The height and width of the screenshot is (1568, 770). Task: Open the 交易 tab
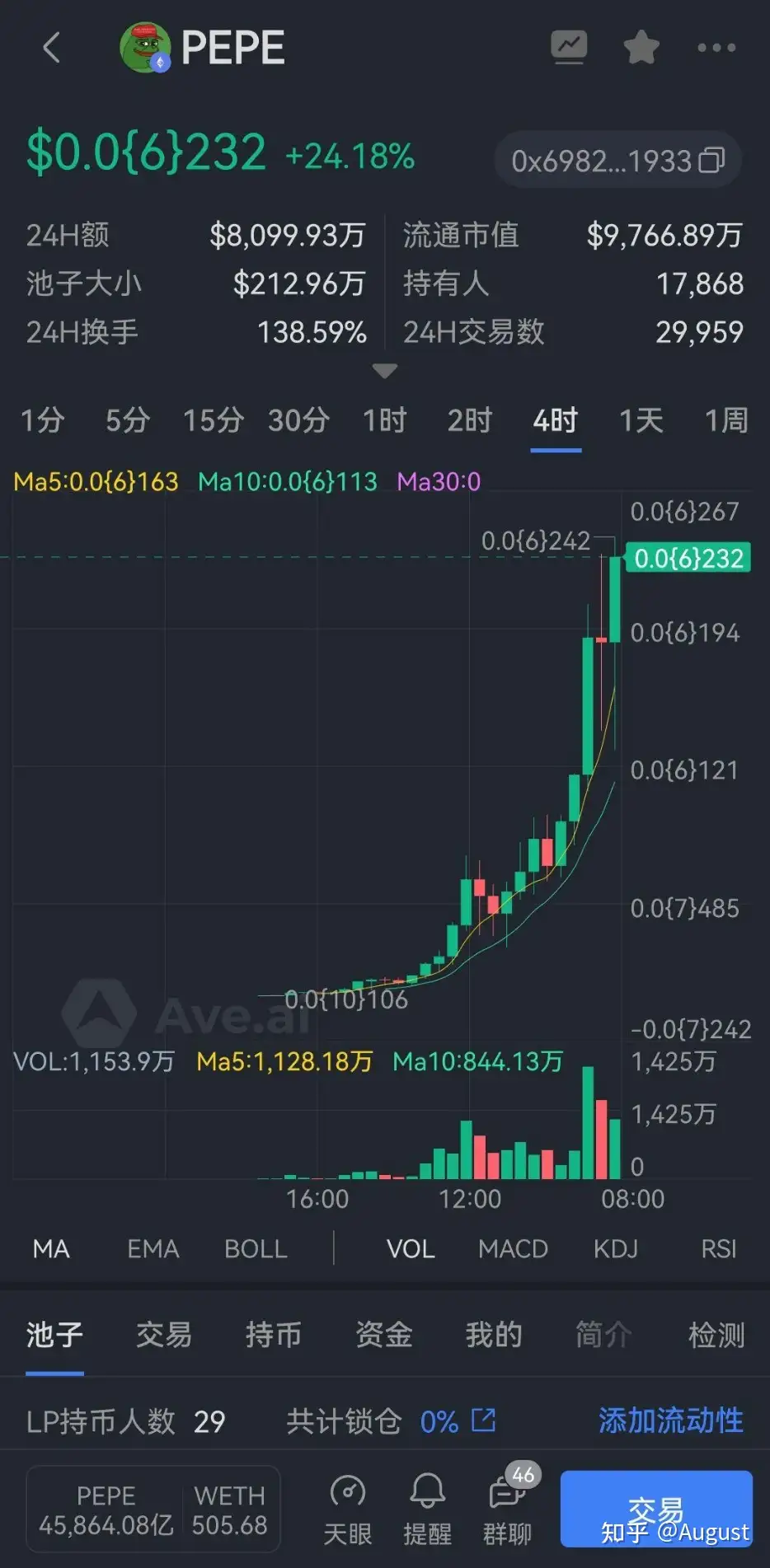(x=164, y=1335)
